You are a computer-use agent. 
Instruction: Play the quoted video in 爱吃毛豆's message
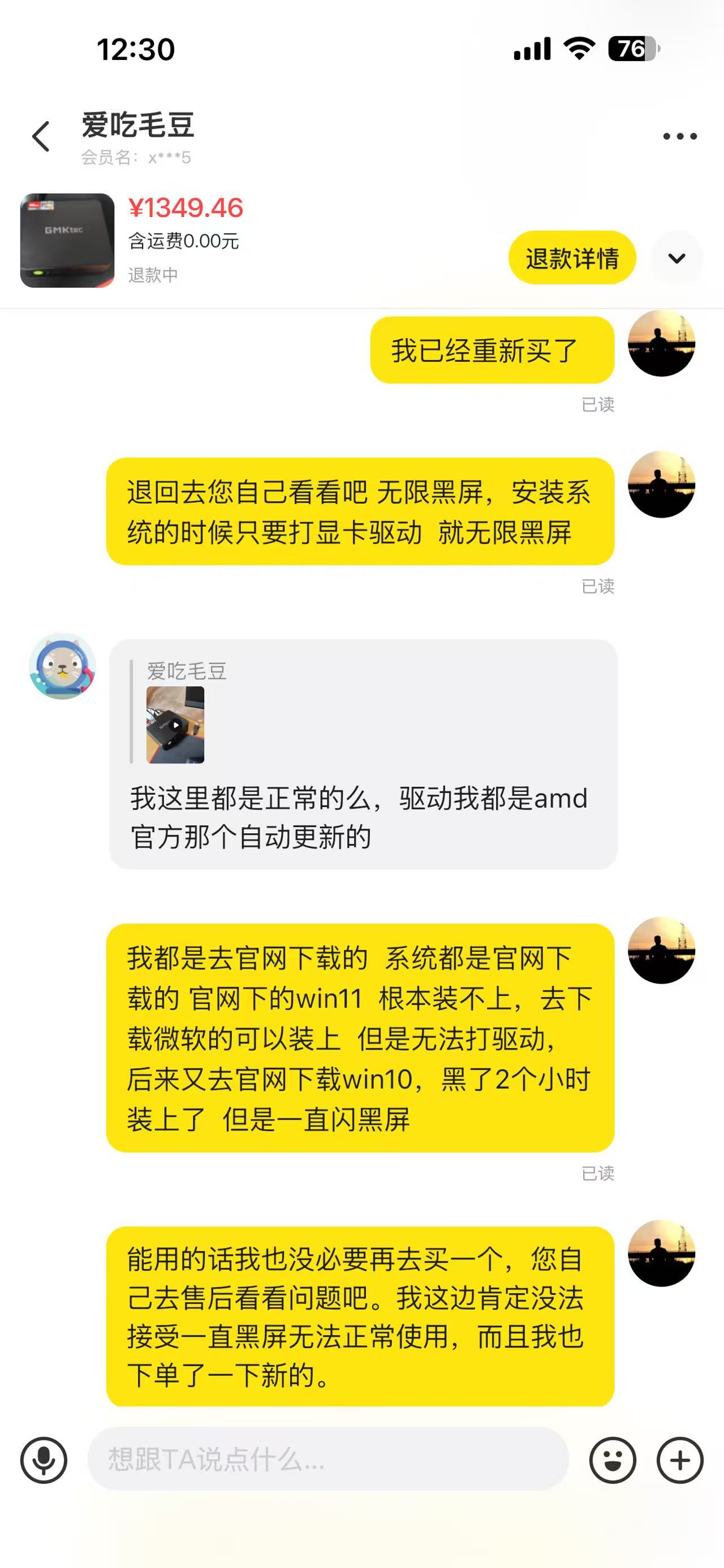coord(175,724)
